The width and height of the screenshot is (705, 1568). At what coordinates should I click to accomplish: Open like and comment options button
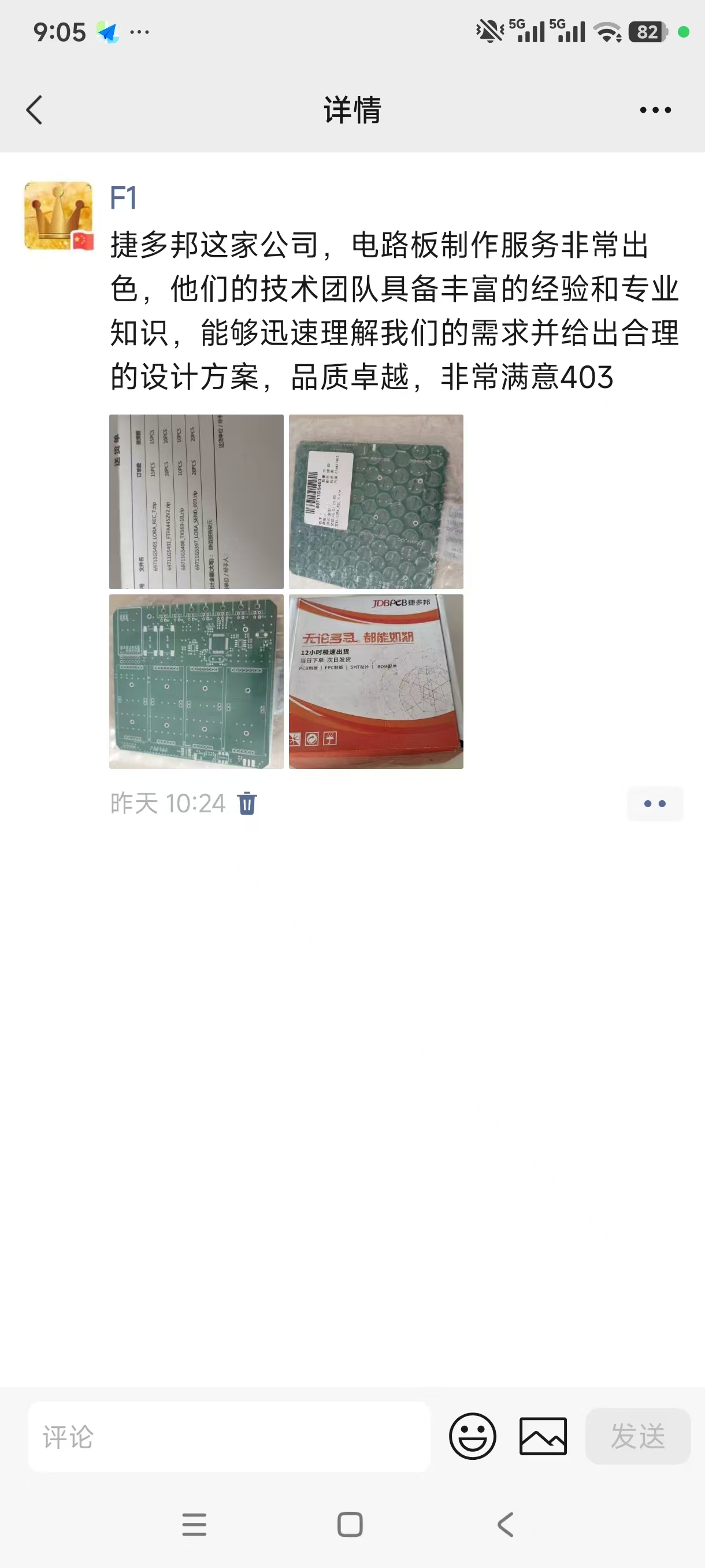pyautogui.click(x=655, y=804)
